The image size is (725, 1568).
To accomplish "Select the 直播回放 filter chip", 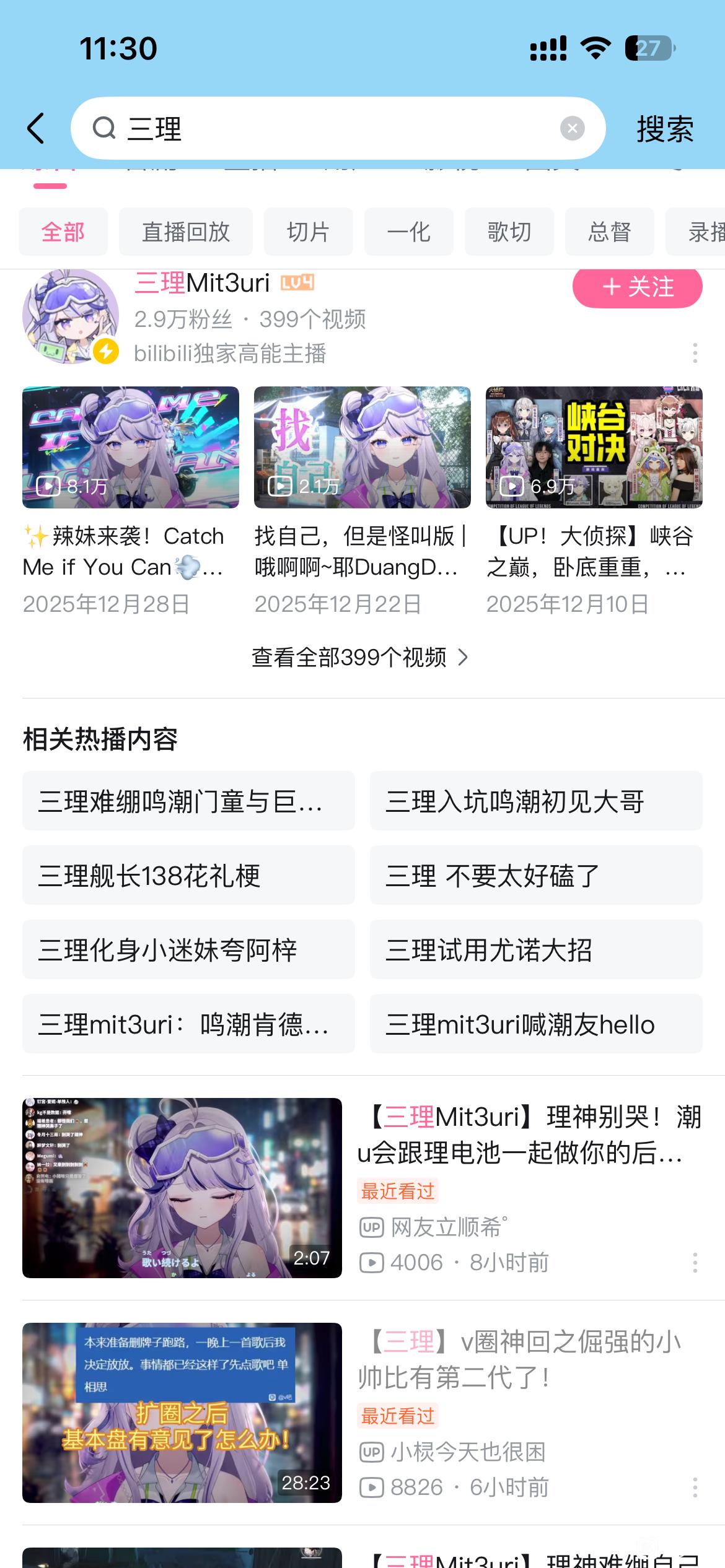I will 186,232.
